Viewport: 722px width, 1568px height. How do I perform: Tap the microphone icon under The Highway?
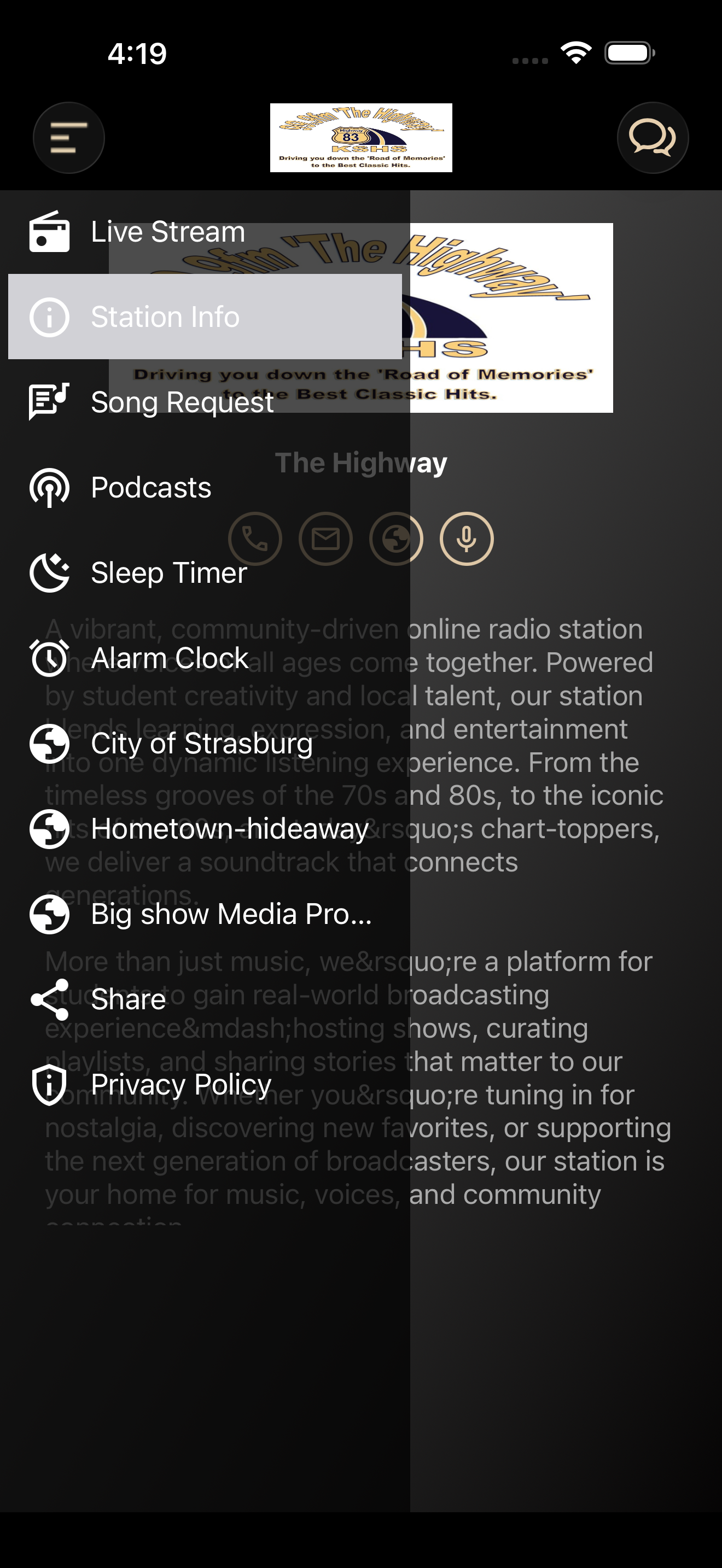[467, 539]
